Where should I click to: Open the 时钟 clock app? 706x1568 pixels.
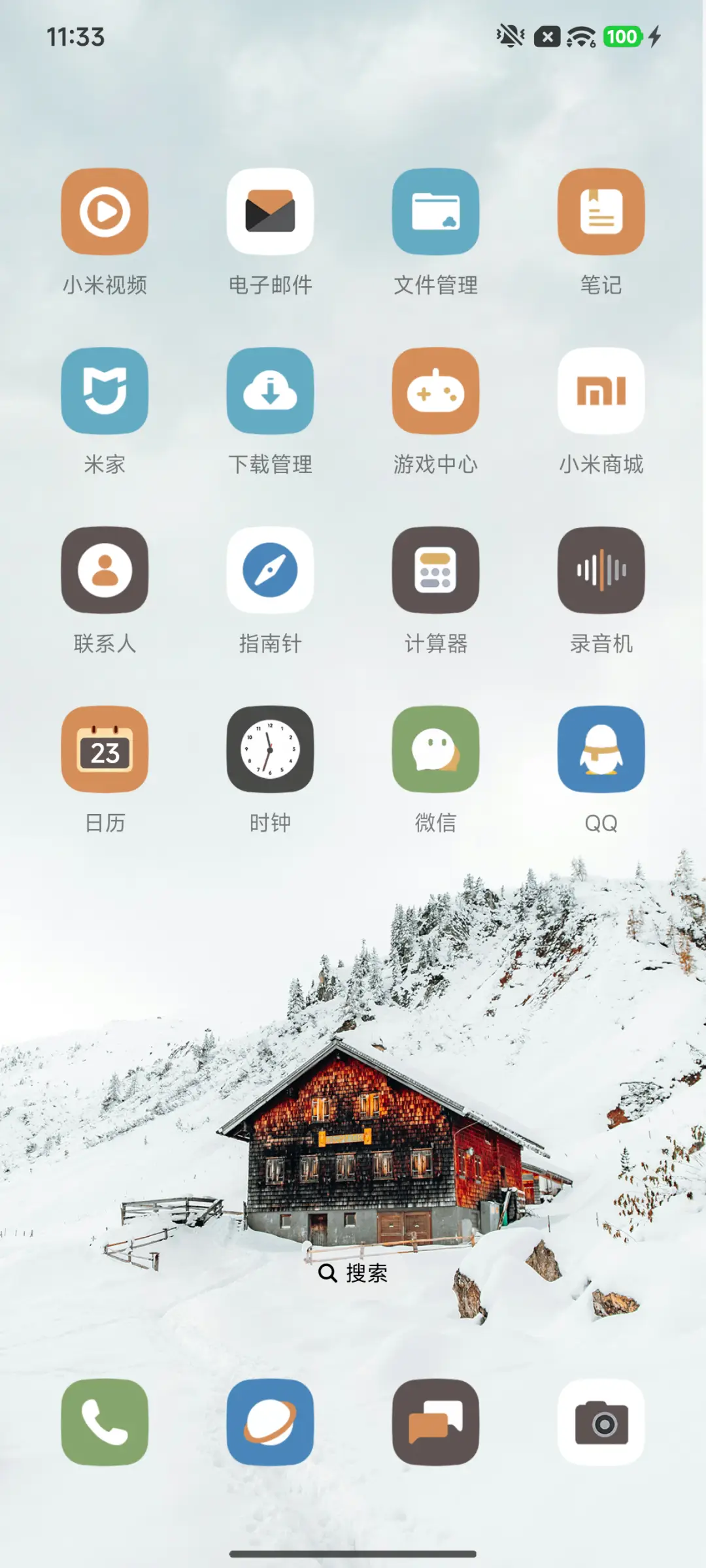pos(271,749)
